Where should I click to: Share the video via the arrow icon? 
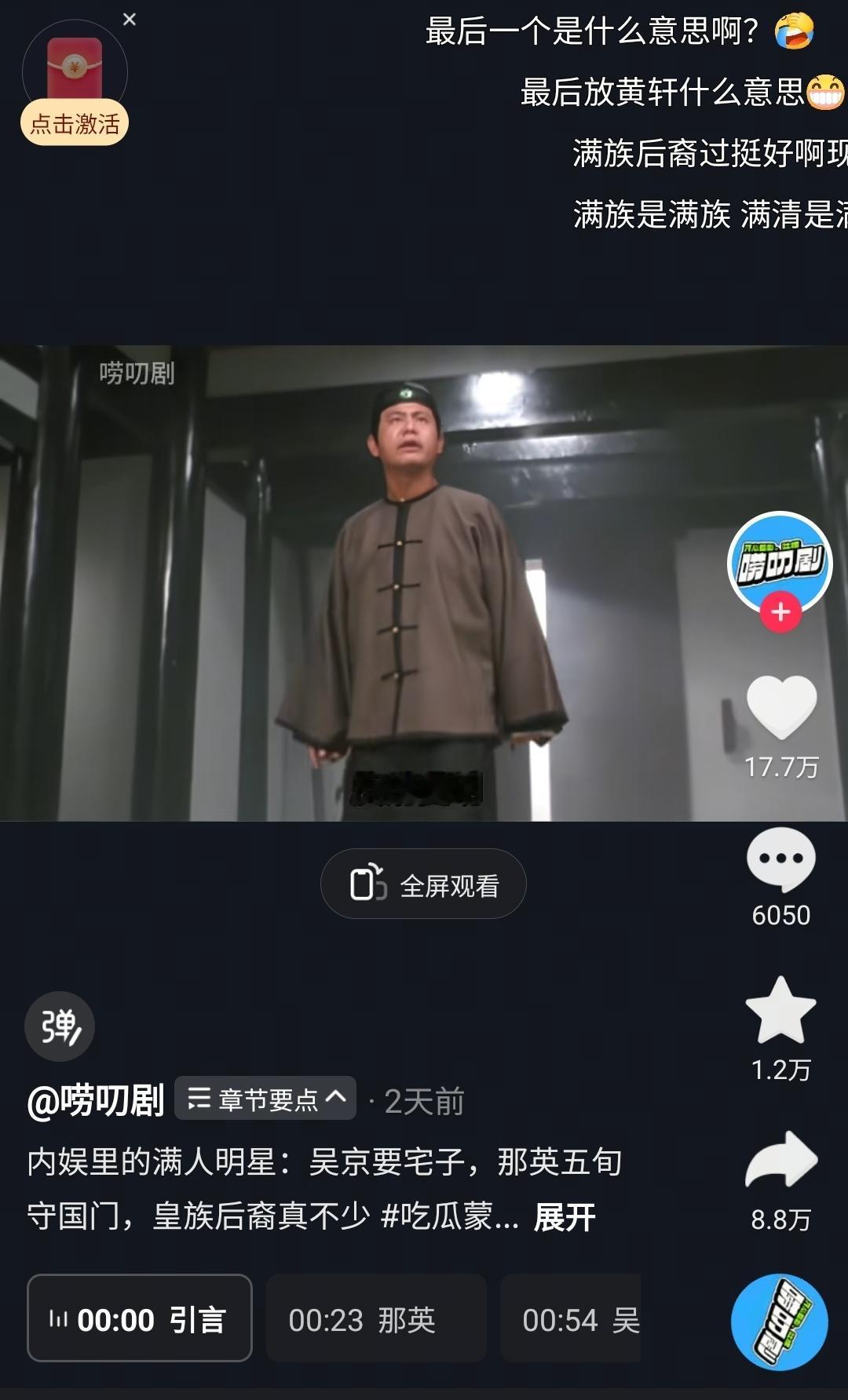pyautogui.click(x=780, y=1159)
